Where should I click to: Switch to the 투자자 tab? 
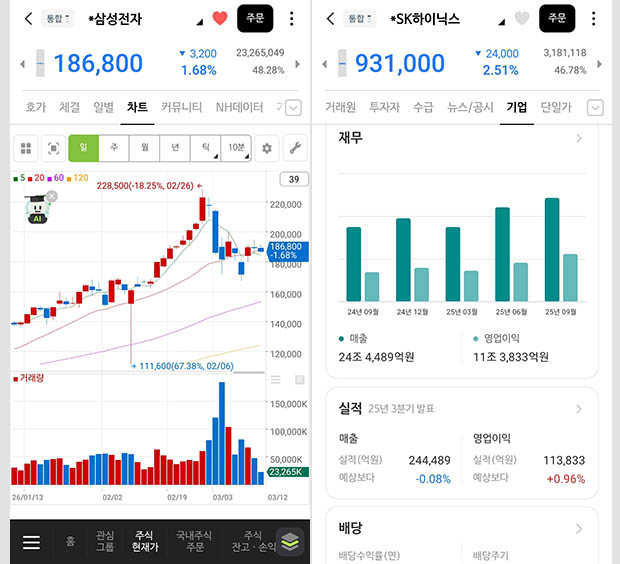tap(383, 107)
